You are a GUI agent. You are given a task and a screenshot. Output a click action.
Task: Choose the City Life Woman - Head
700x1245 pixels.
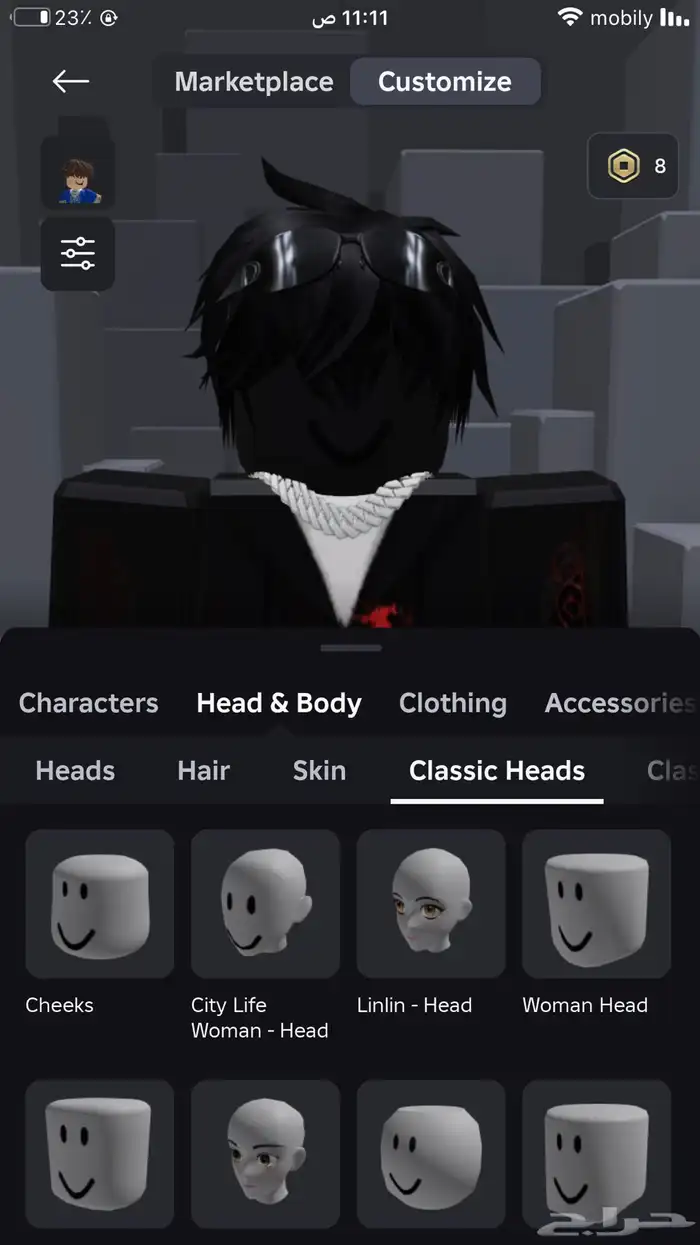pyautogui.click(x=265, y=903)
